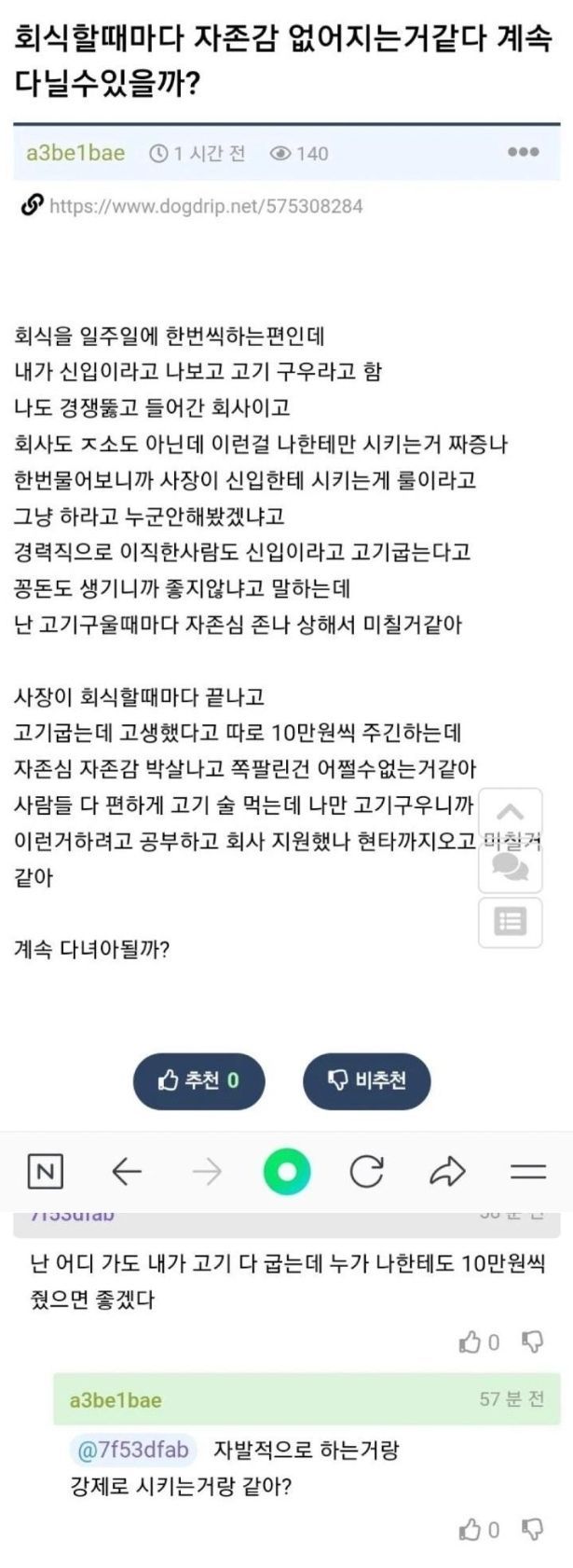Upvote the post with the 추천 button
573x1568 pixels.
point(198,1080)
